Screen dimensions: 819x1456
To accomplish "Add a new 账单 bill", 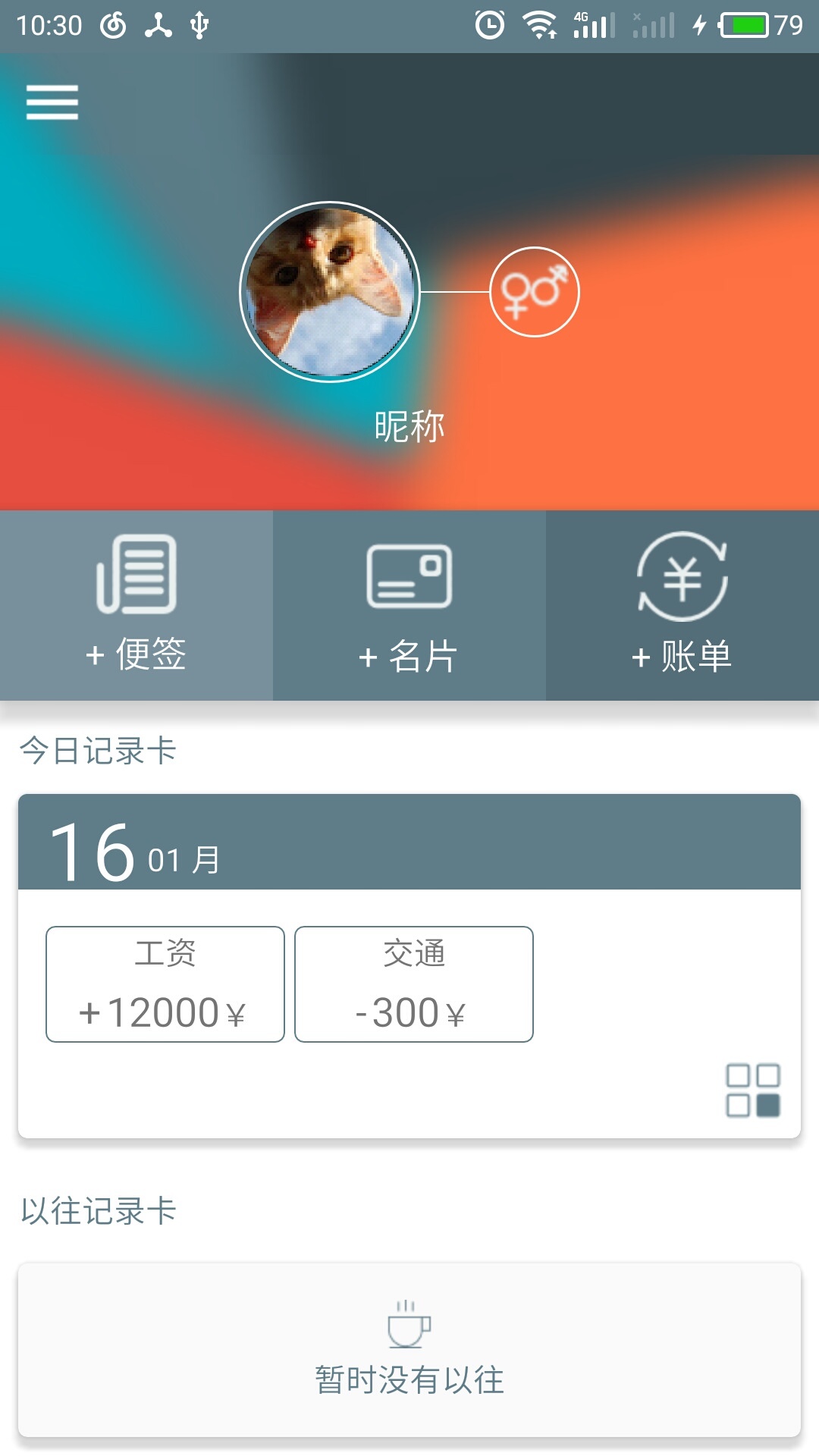I will pos(682,605).
